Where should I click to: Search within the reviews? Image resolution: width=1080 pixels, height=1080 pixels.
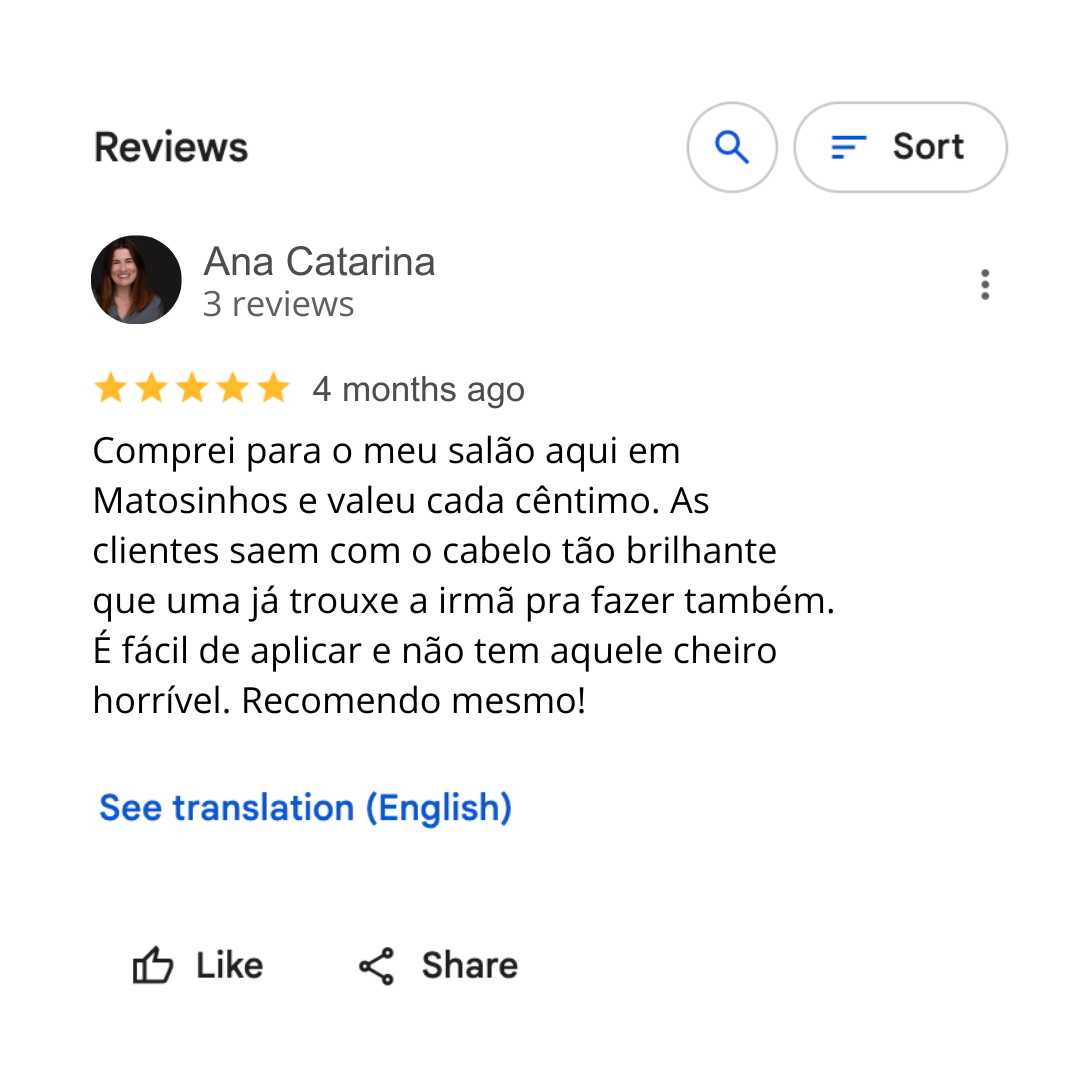pos(732,147)
